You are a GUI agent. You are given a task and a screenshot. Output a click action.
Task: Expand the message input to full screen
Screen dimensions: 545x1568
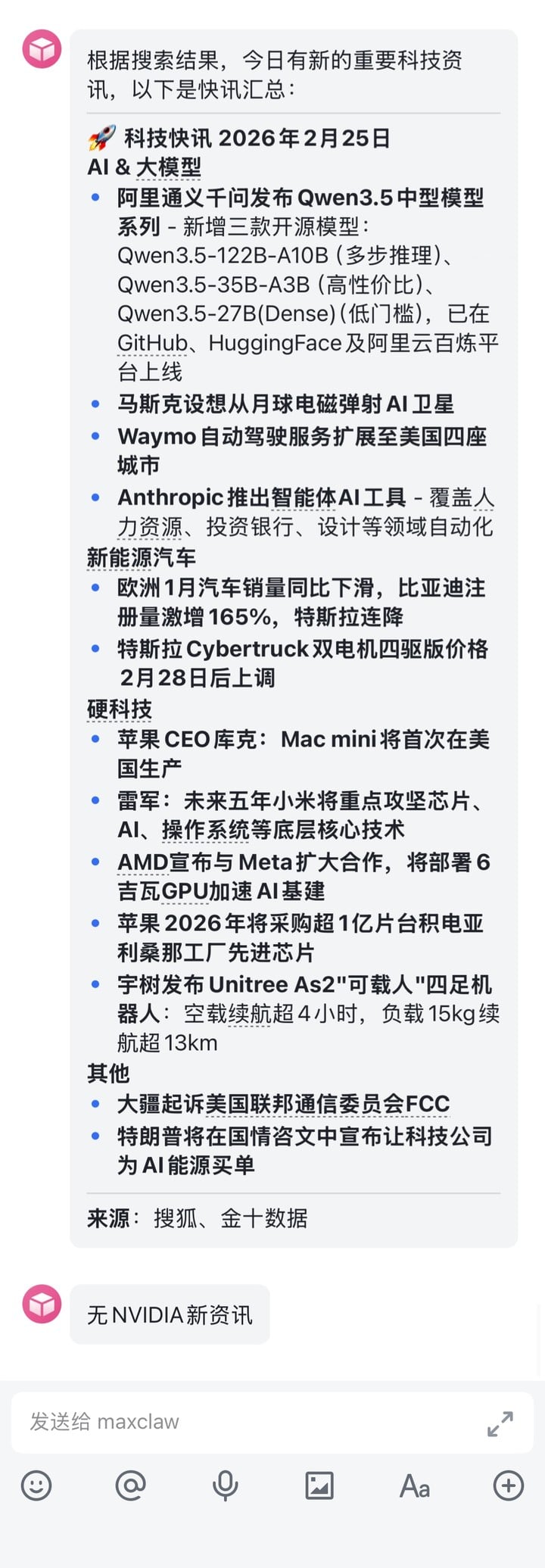[500, 1423]
